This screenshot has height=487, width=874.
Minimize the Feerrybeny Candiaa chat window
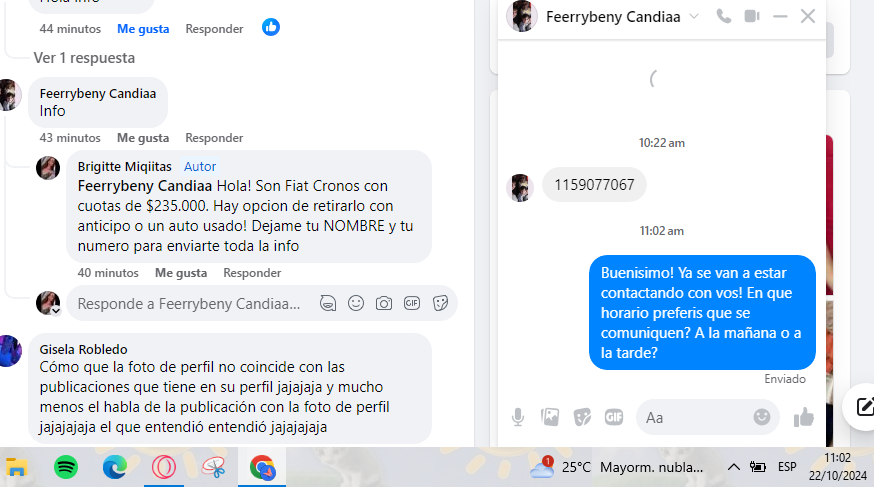pyautogui.click(x=780, y=16)
